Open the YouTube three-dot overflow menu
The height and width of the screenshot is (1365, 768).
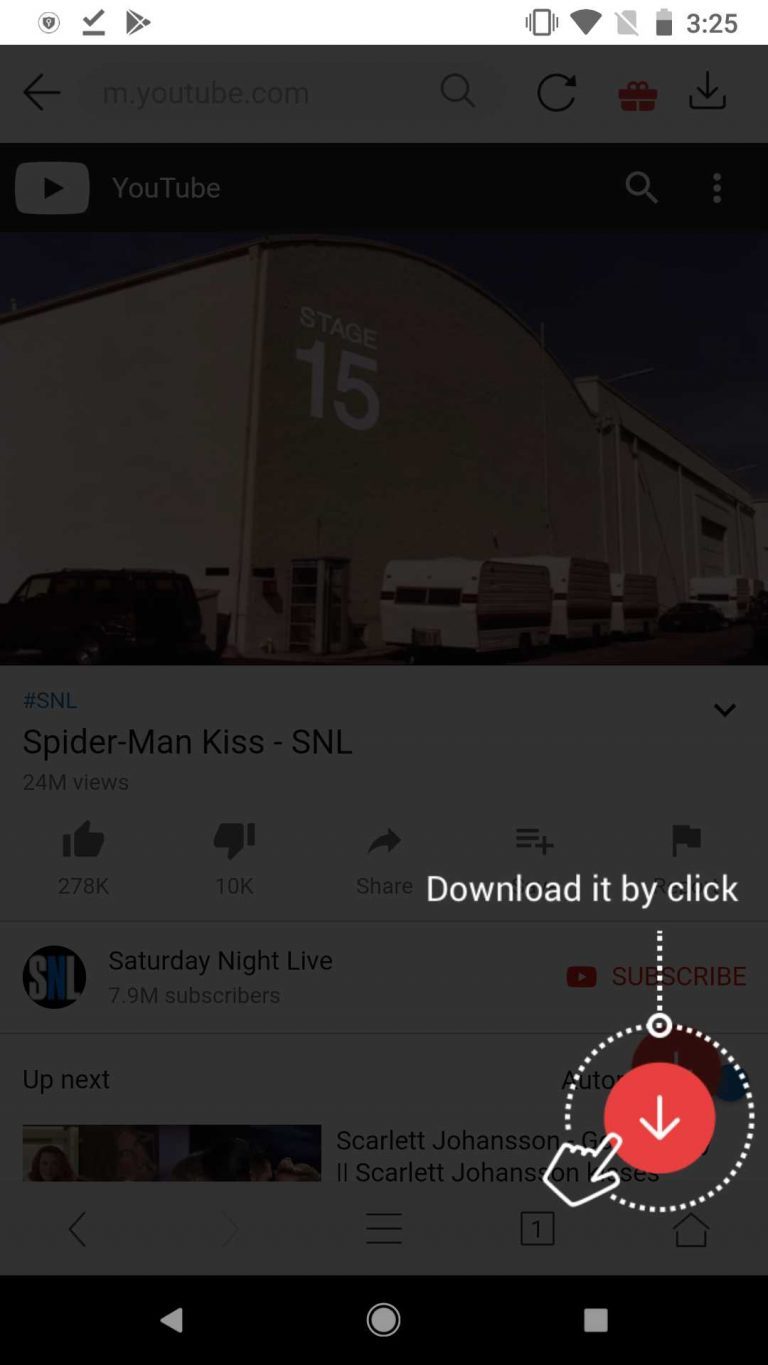point(717,187)
